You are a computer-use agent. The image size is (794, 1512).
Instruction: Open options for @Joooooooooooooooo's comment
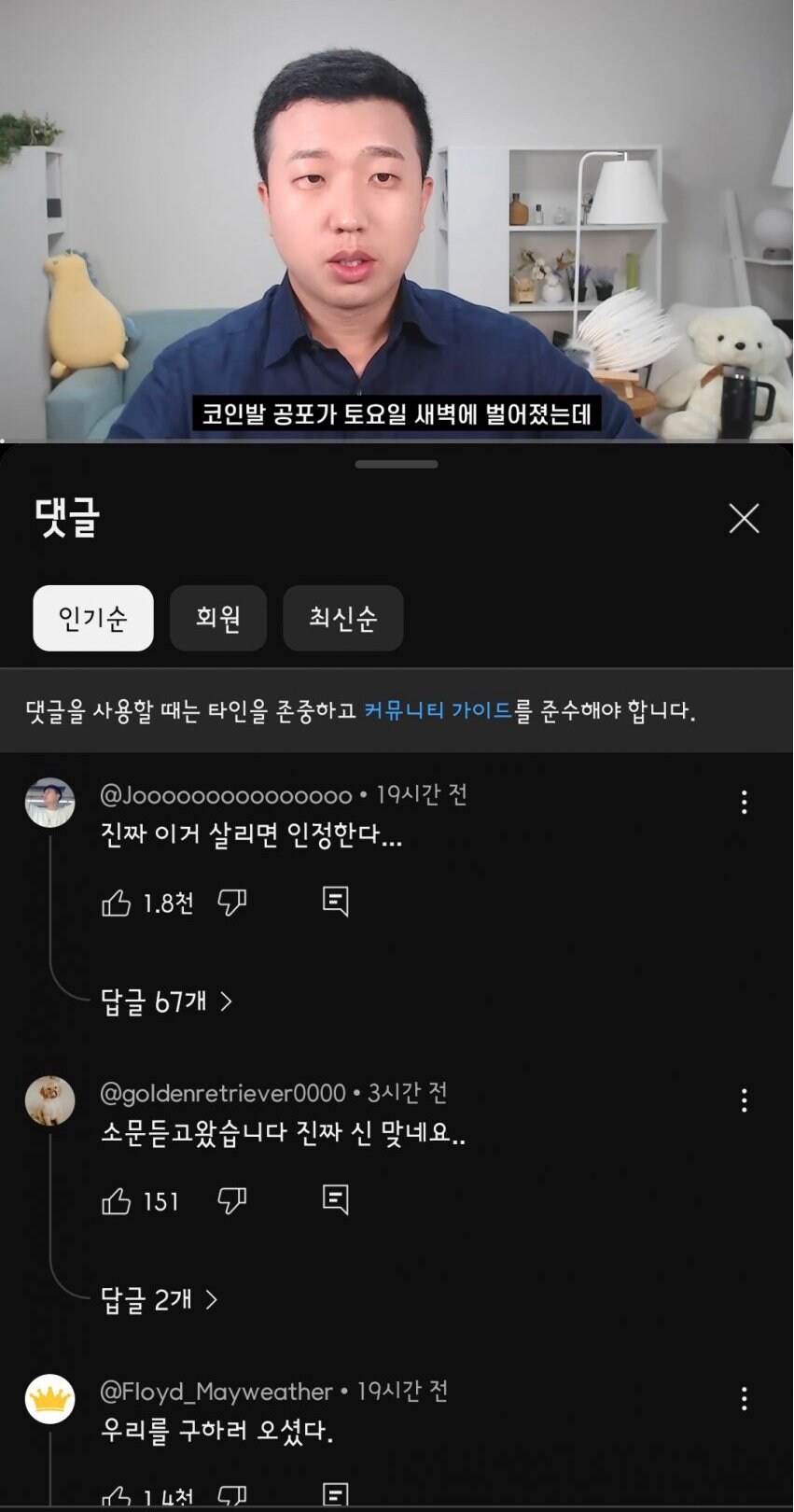pos(744,803)
